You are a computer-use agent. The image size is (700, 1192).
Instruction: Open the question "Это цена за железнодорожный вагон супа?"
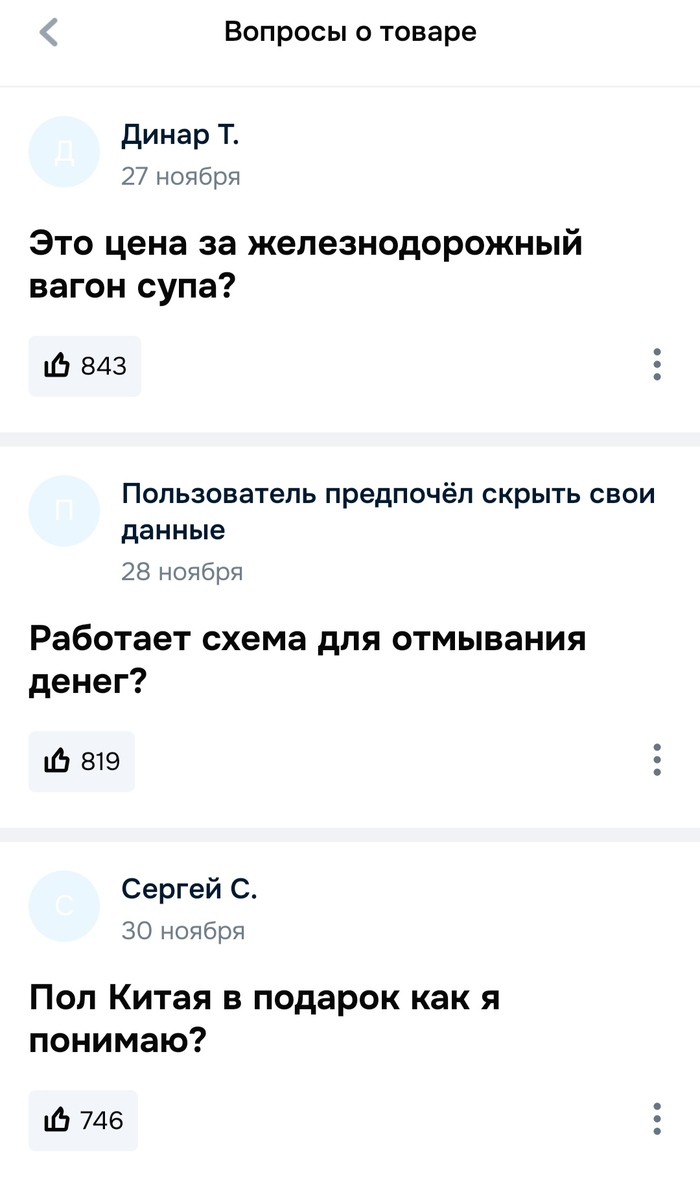[x=305, y=265]
